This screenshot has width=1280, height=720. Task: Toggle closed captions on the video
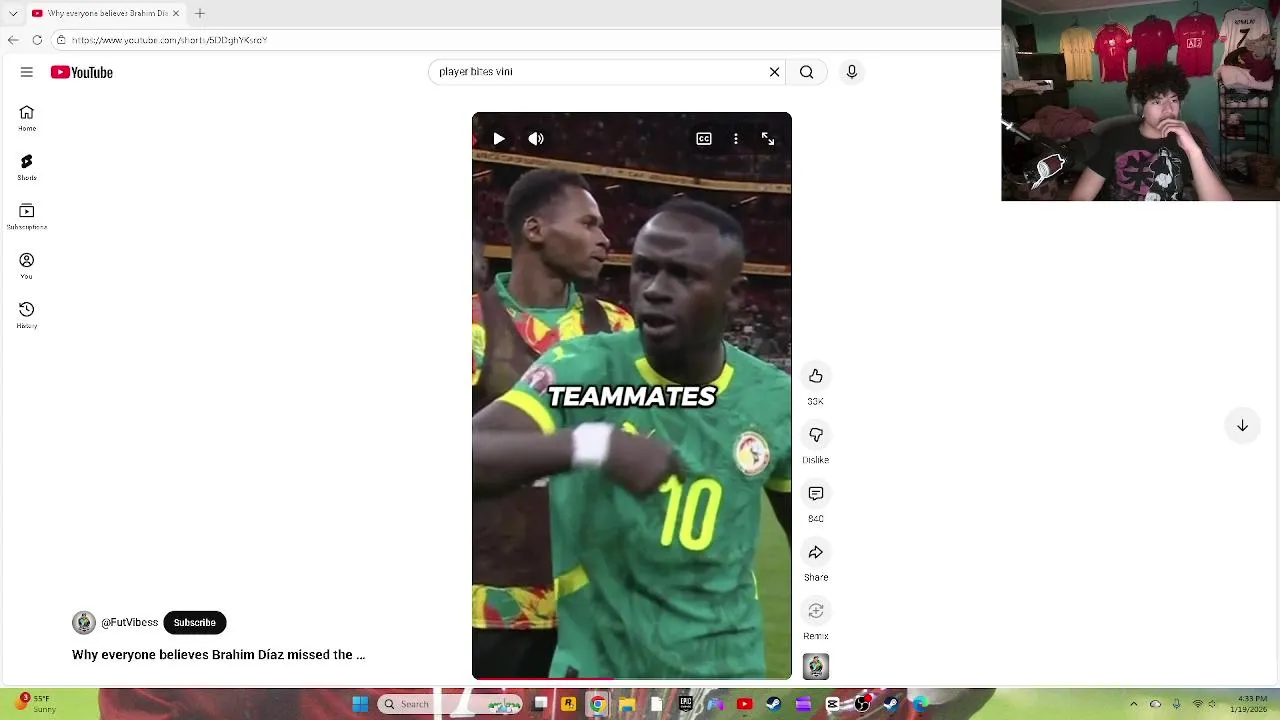pos(704,139)
